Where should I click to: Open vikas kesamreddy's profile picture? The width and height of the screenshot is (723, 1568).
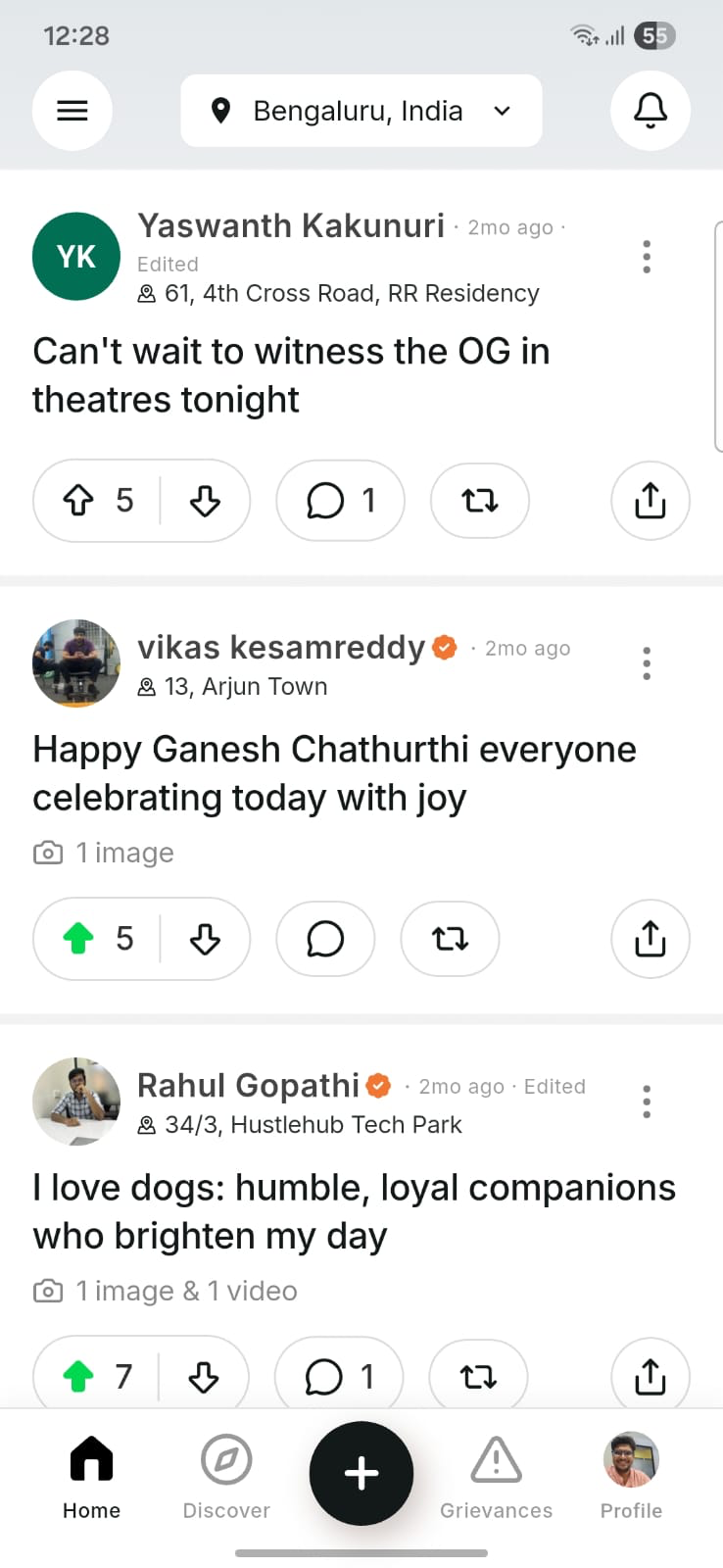pos(75,663)
